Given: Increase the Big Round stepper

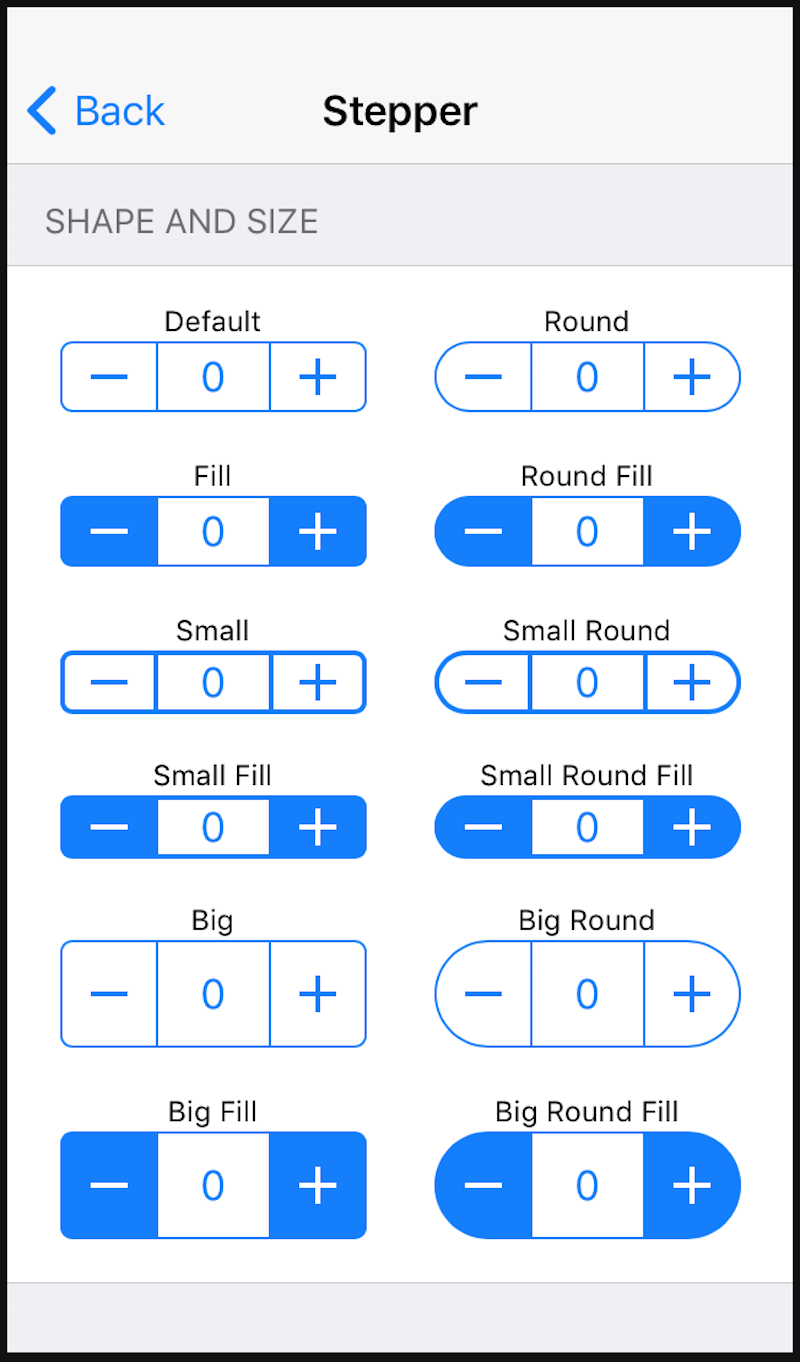Looking at the screenshot, I should click(692, 994).
